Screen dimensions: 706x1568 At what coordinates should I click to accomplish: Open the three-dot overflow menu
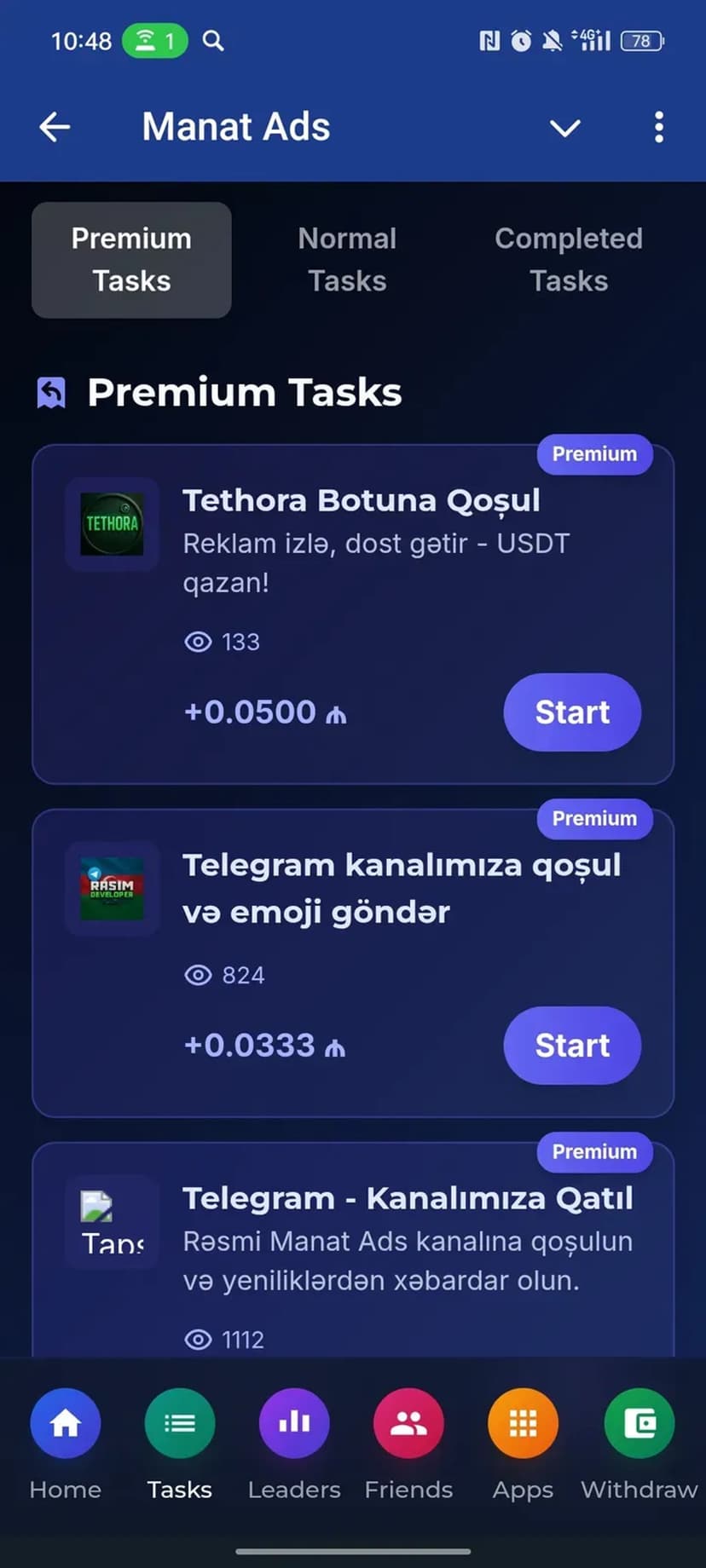tap(658, 127)
